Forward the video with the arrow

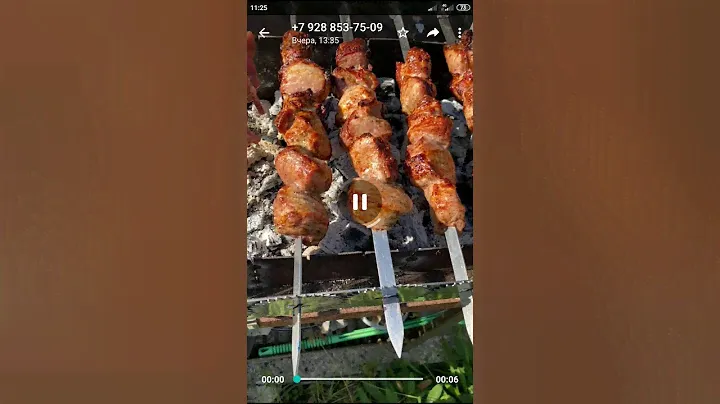433,33
